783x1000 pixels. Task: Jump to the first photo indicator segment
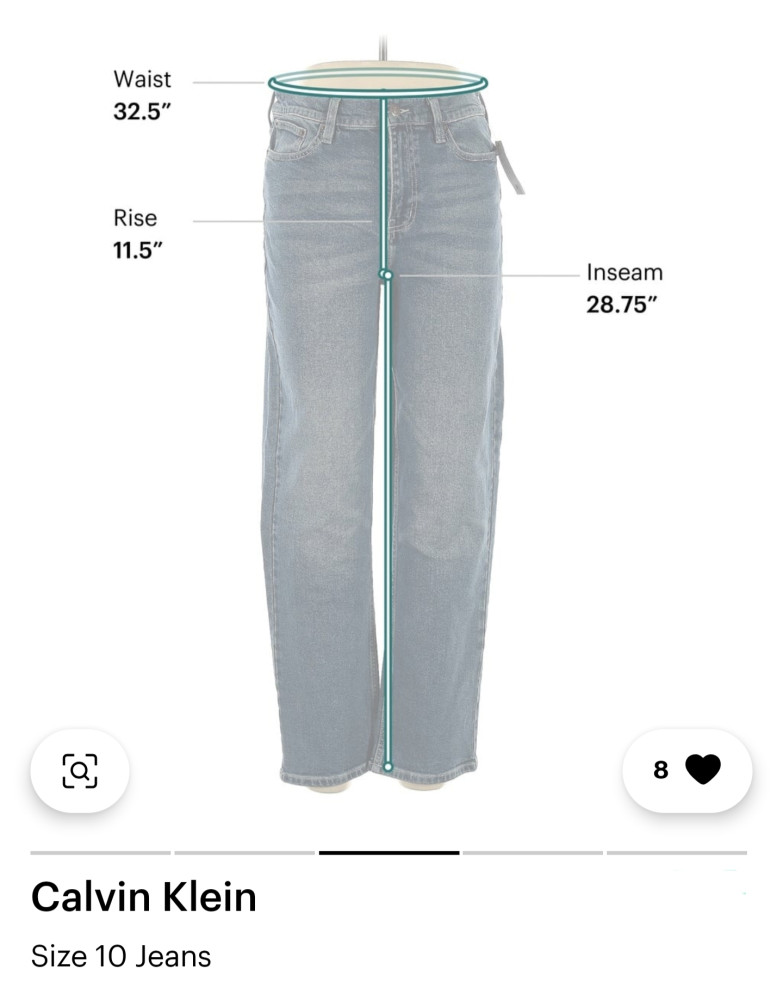[100, 853]
